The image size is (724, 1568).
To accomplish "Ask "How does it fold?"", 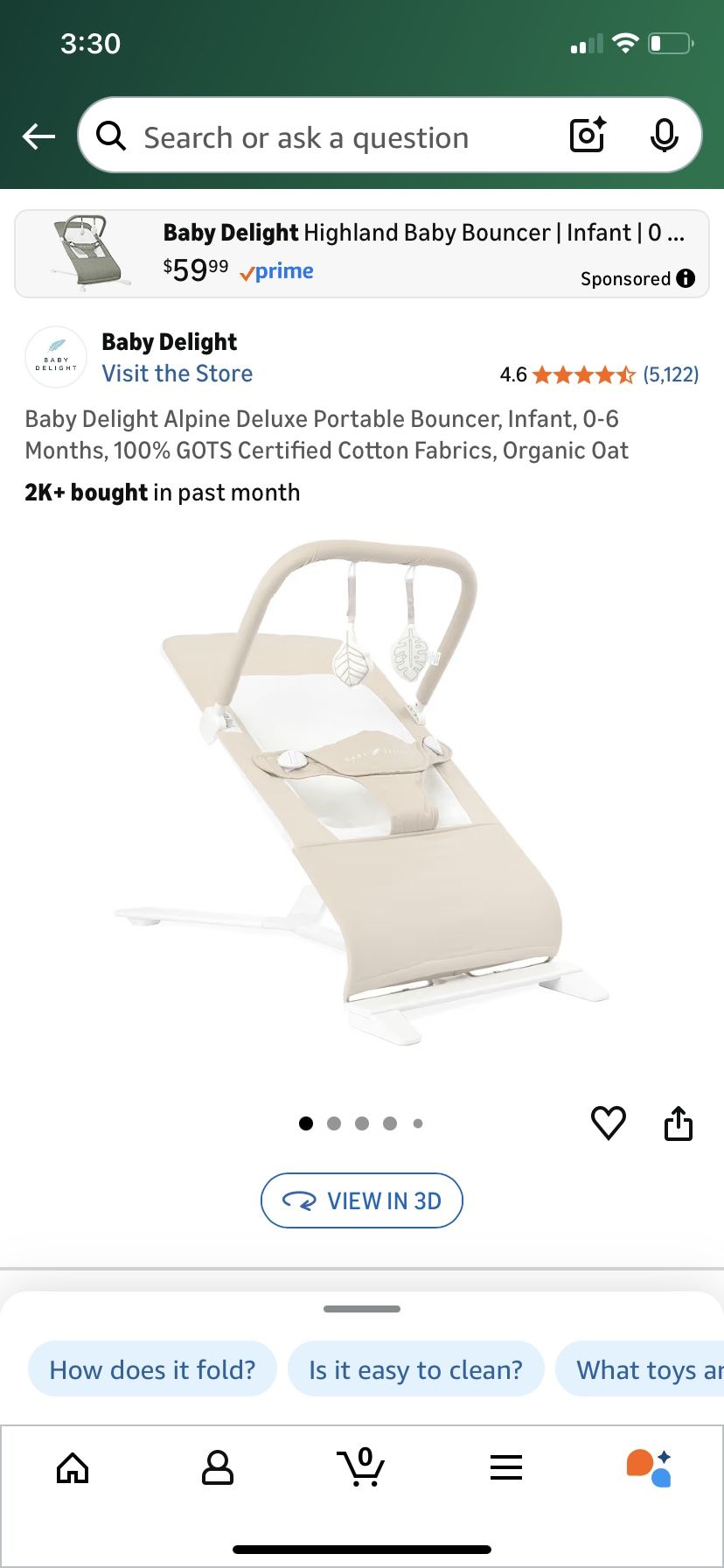I will (x=150, y=1368).
